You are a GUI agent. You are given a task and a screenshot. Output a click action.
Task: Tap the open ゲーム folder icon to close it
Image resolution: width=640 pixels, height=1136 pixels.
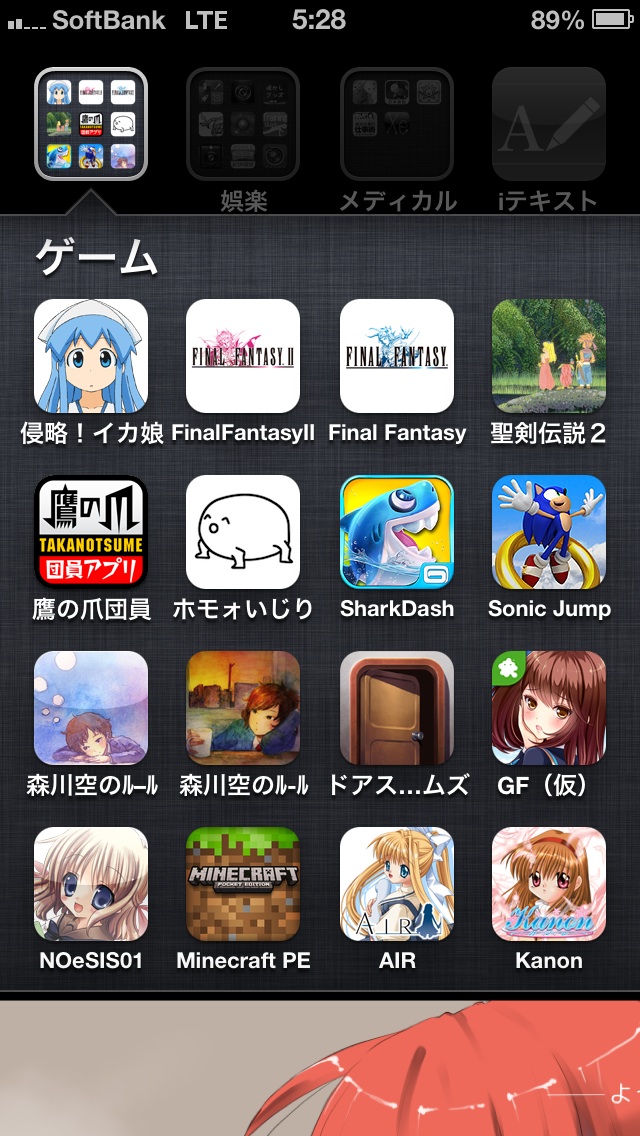coord(91,124)
